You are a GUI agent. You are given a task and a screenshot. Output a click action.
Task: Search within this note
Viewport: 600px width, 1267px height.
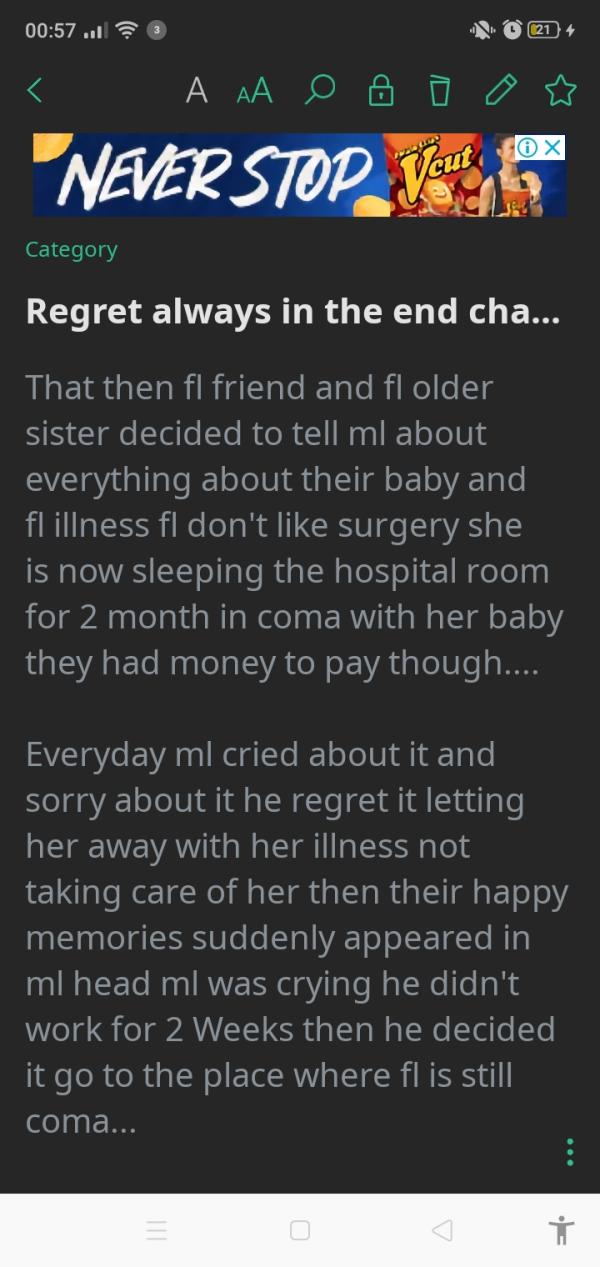pos(319,91)
